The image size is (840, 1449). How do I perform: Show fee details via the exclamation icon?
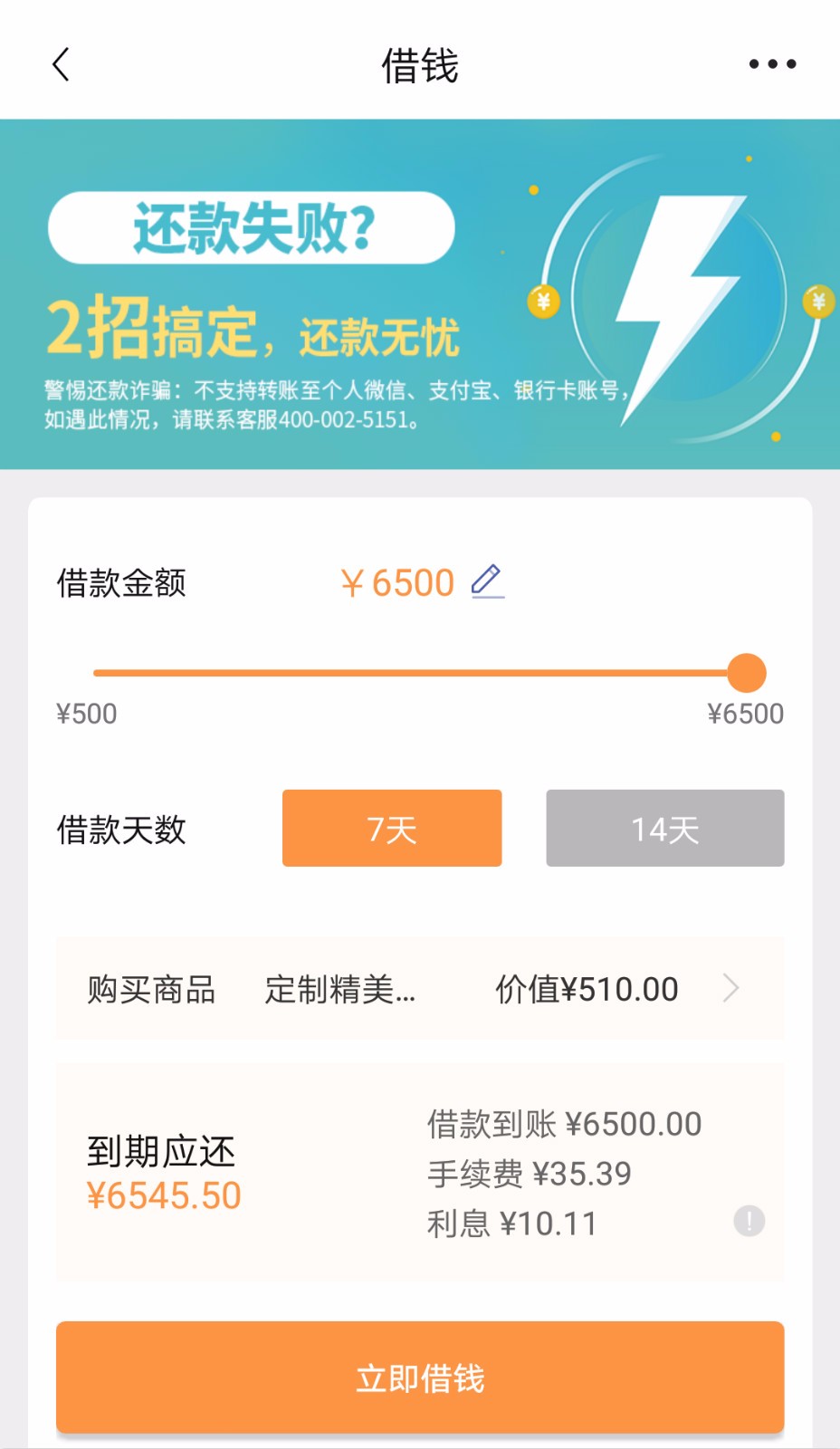(749, 1222)
